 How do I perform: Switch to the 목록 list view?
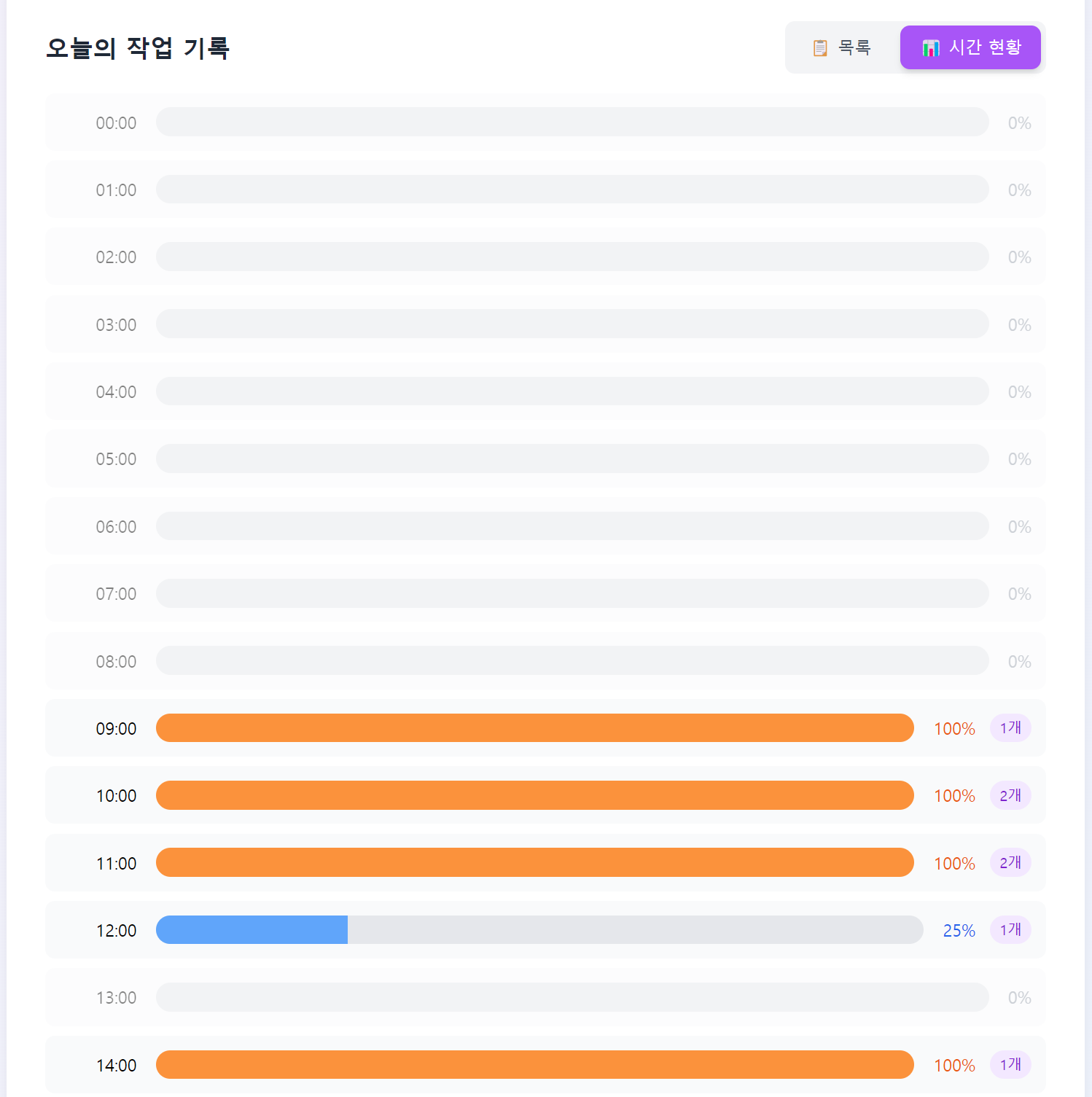coord(842,47)
